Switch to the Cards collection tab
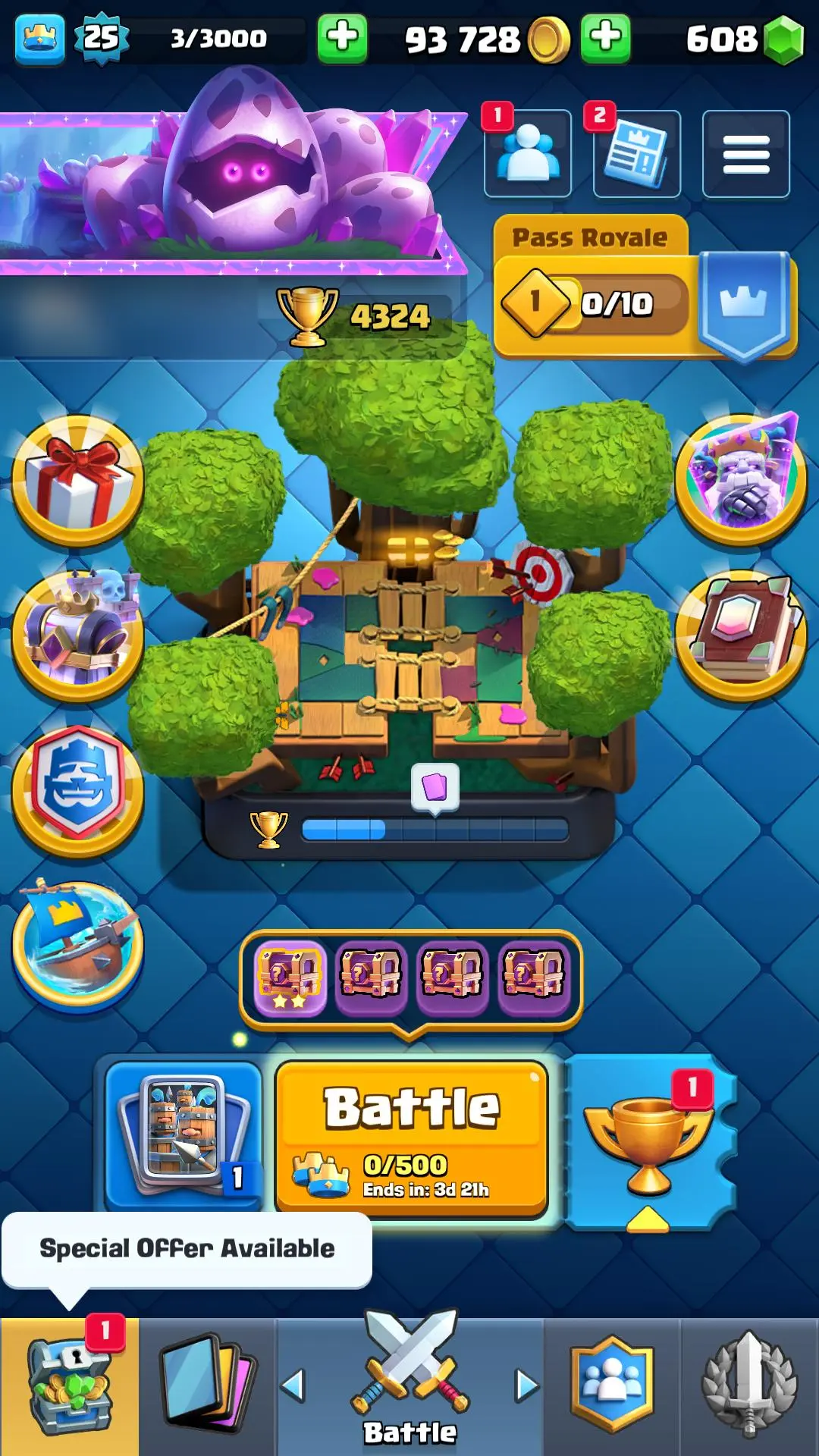The width and height of the screenshot is (819, 1456). point(207,1386)
